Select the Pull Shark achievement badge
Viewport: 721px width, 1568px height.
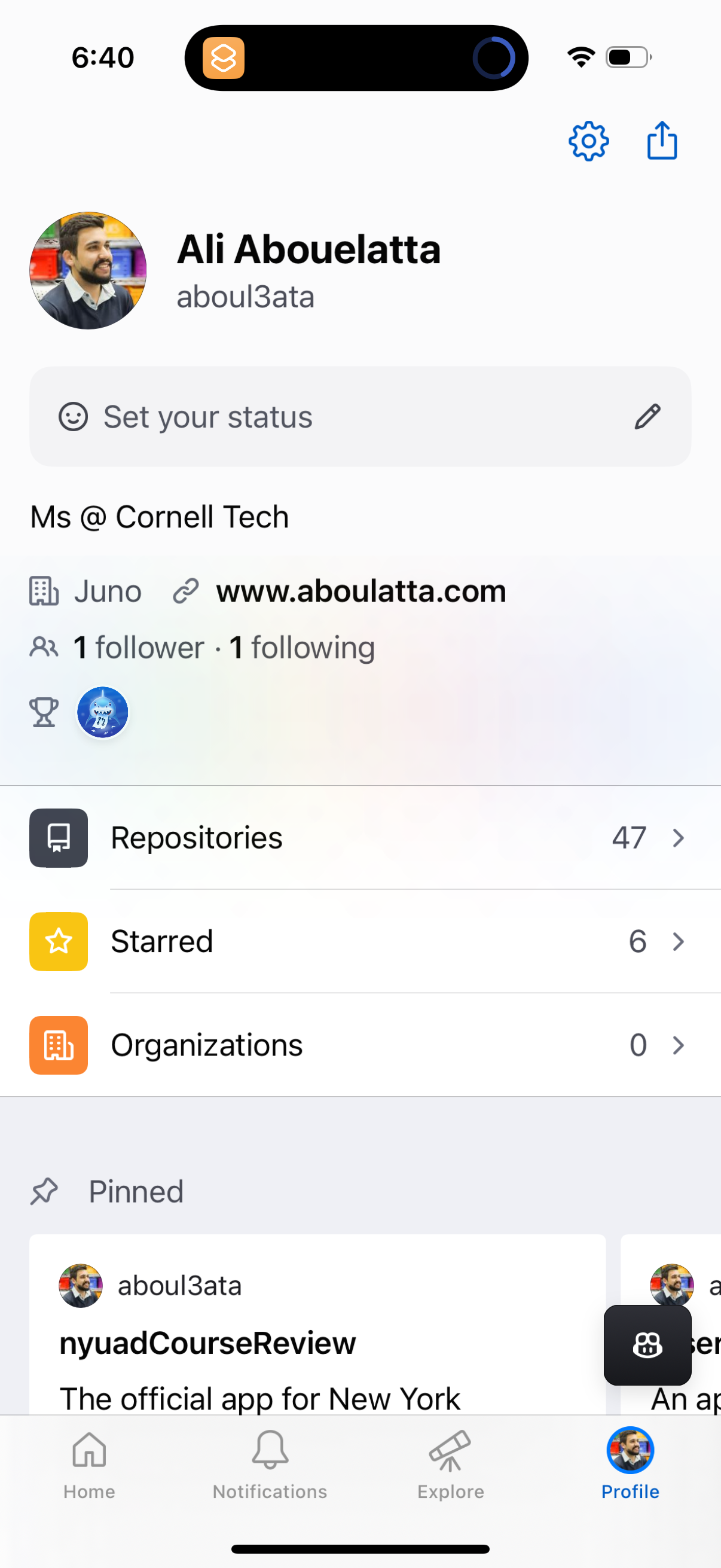(x=102, y=712)
